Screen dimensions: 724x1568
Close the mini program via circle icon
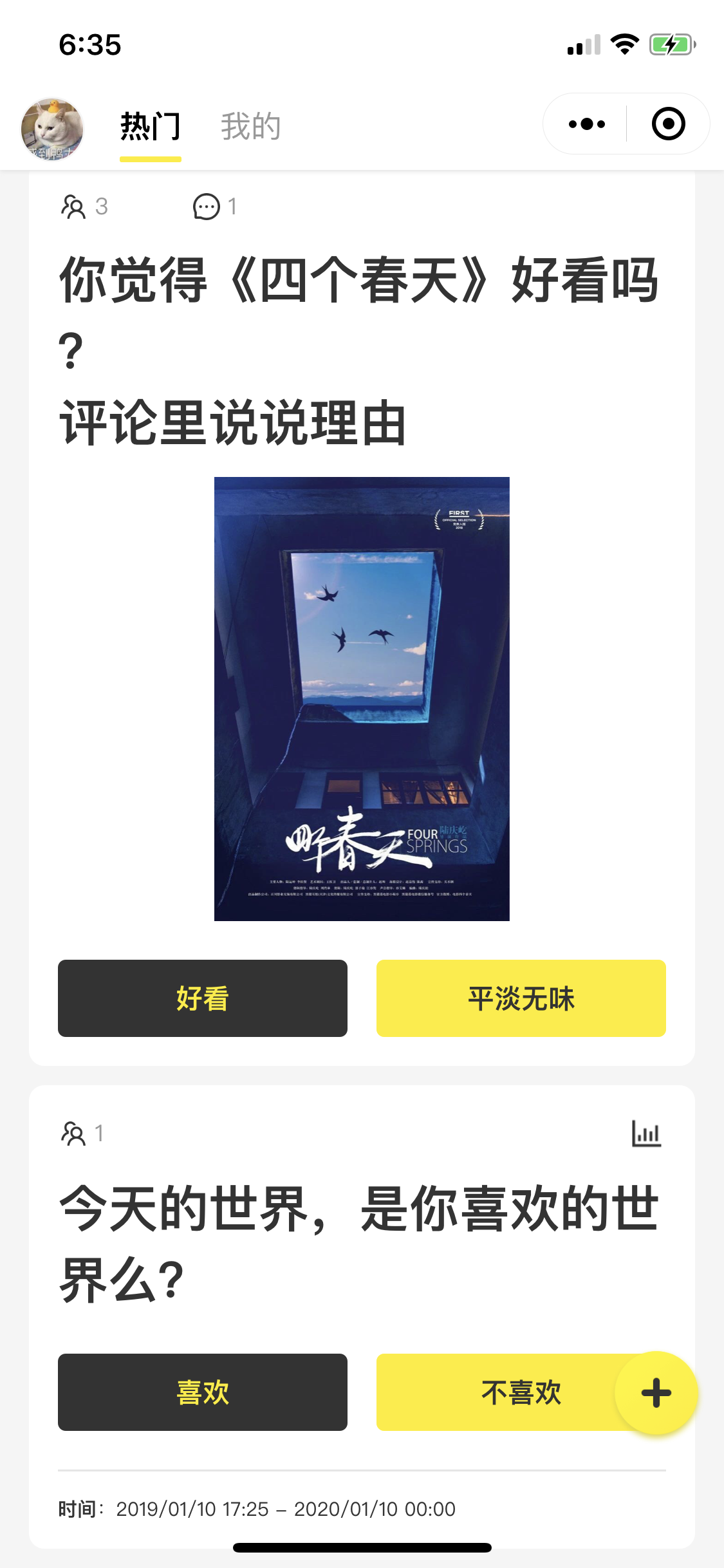668,124
